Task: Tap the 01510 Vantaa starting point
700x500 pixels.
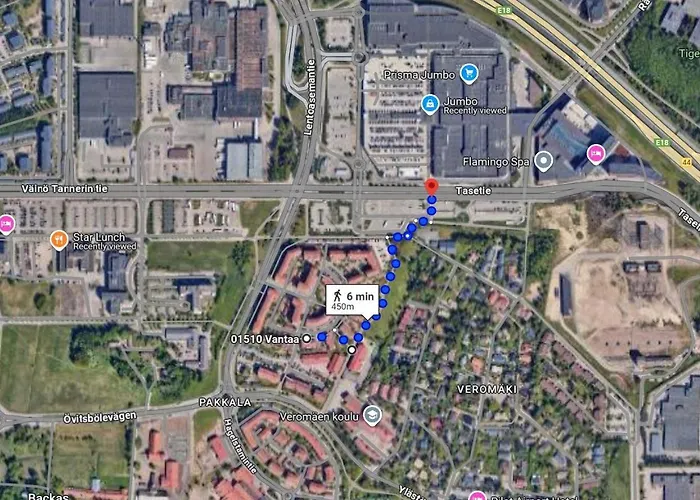Action: pyautogui.click(x=307, y=339)
